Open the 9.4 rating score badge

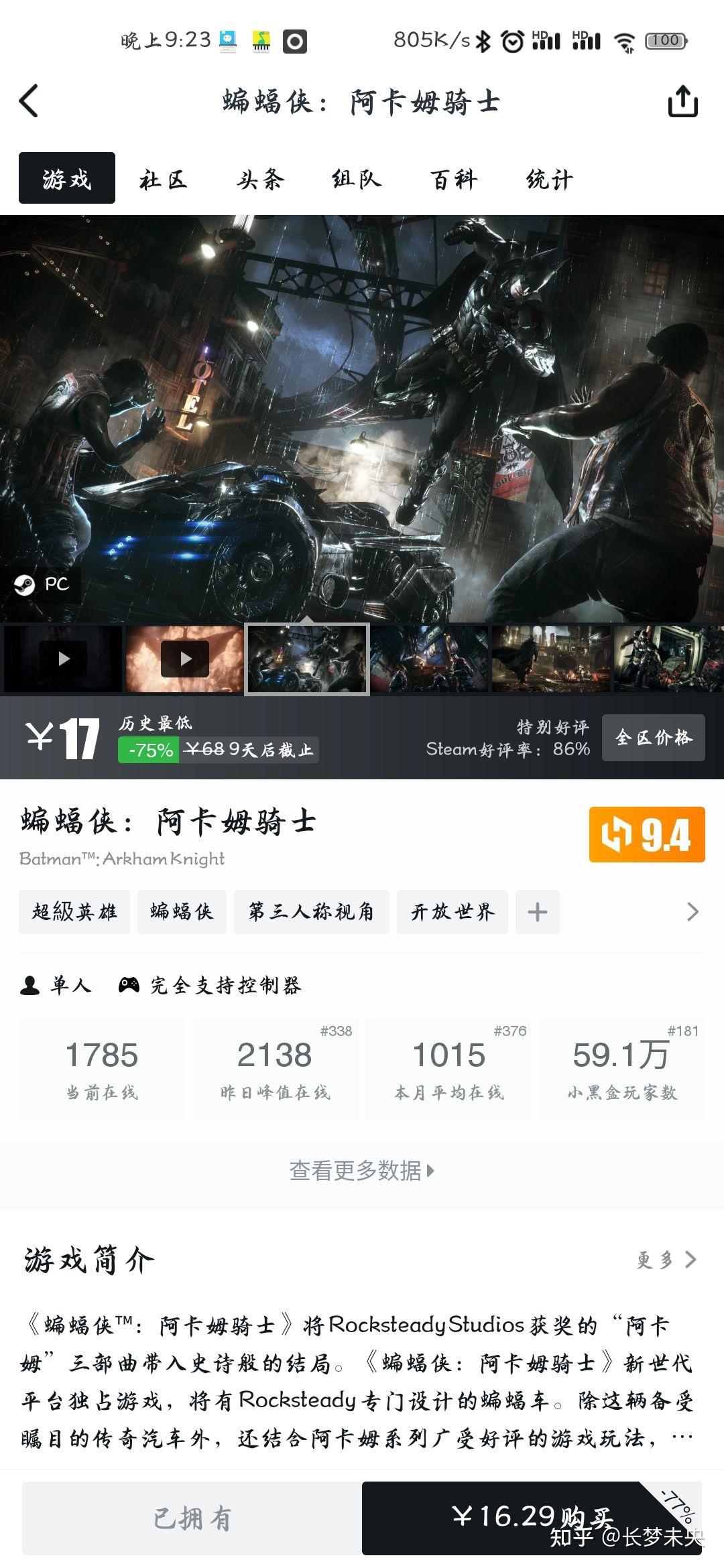pos(646,834)
